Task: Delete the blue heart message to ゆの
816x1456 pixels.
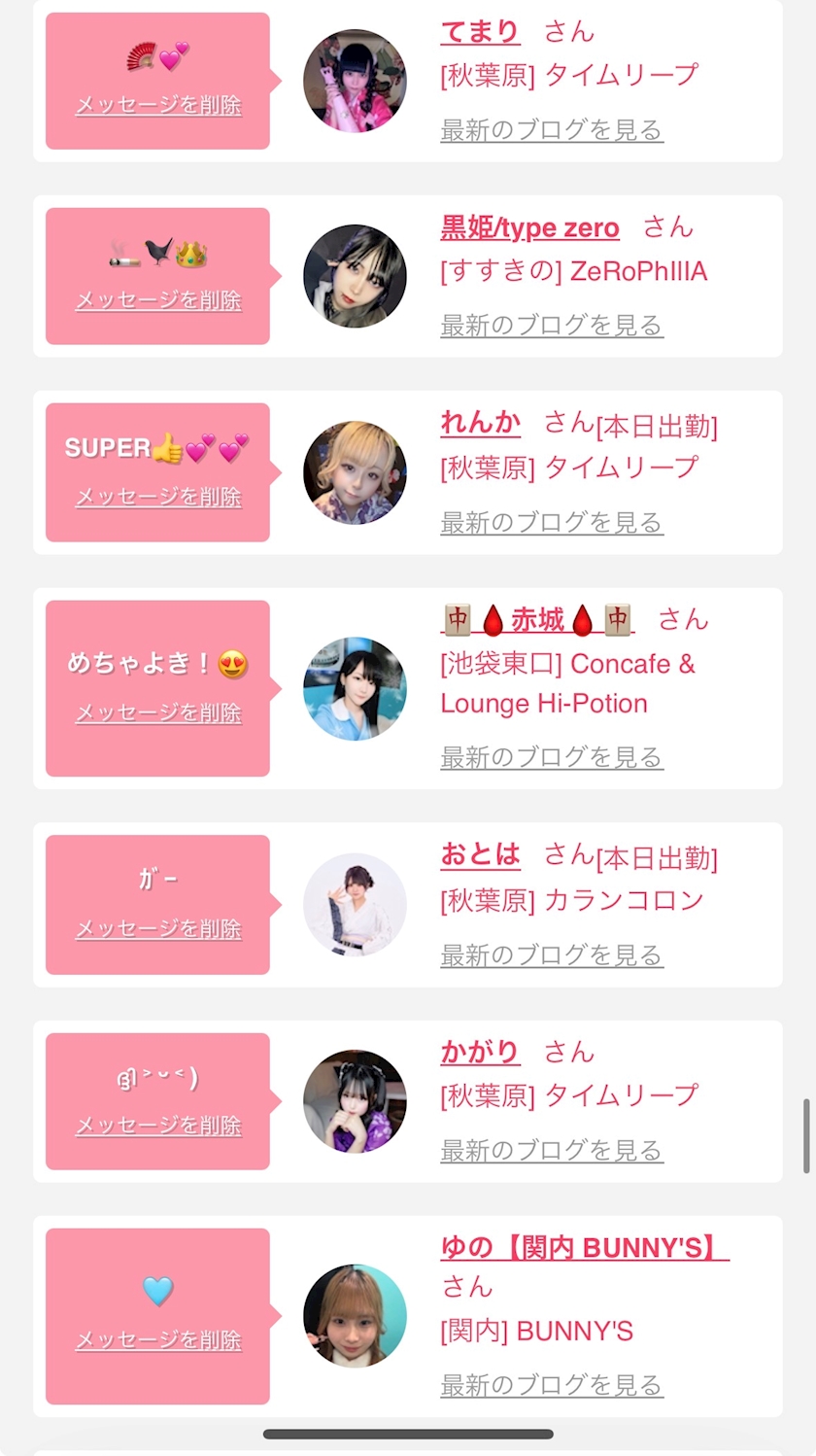Action: (x=158, y=1340)
